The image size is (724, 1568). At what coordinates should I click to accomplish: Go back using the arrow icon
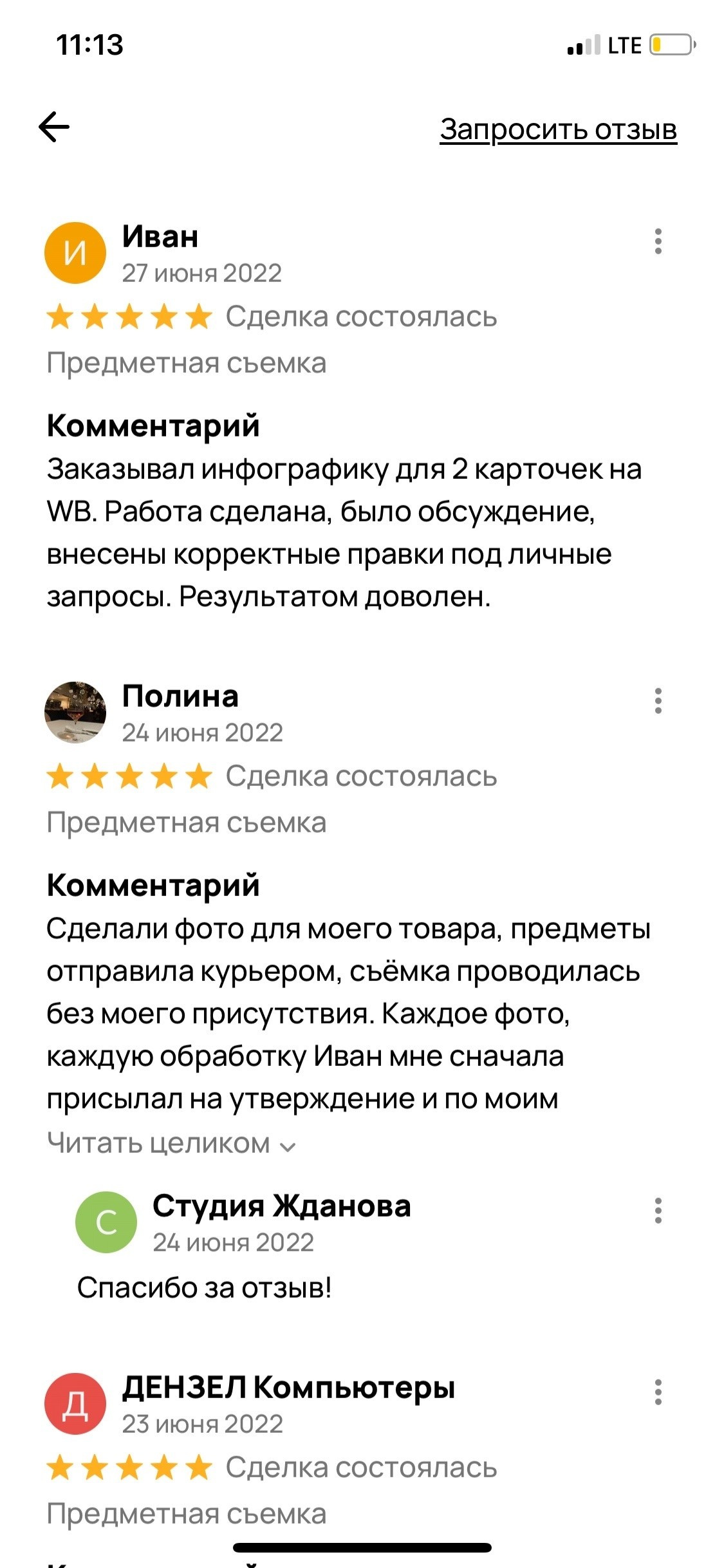point(54,127)
